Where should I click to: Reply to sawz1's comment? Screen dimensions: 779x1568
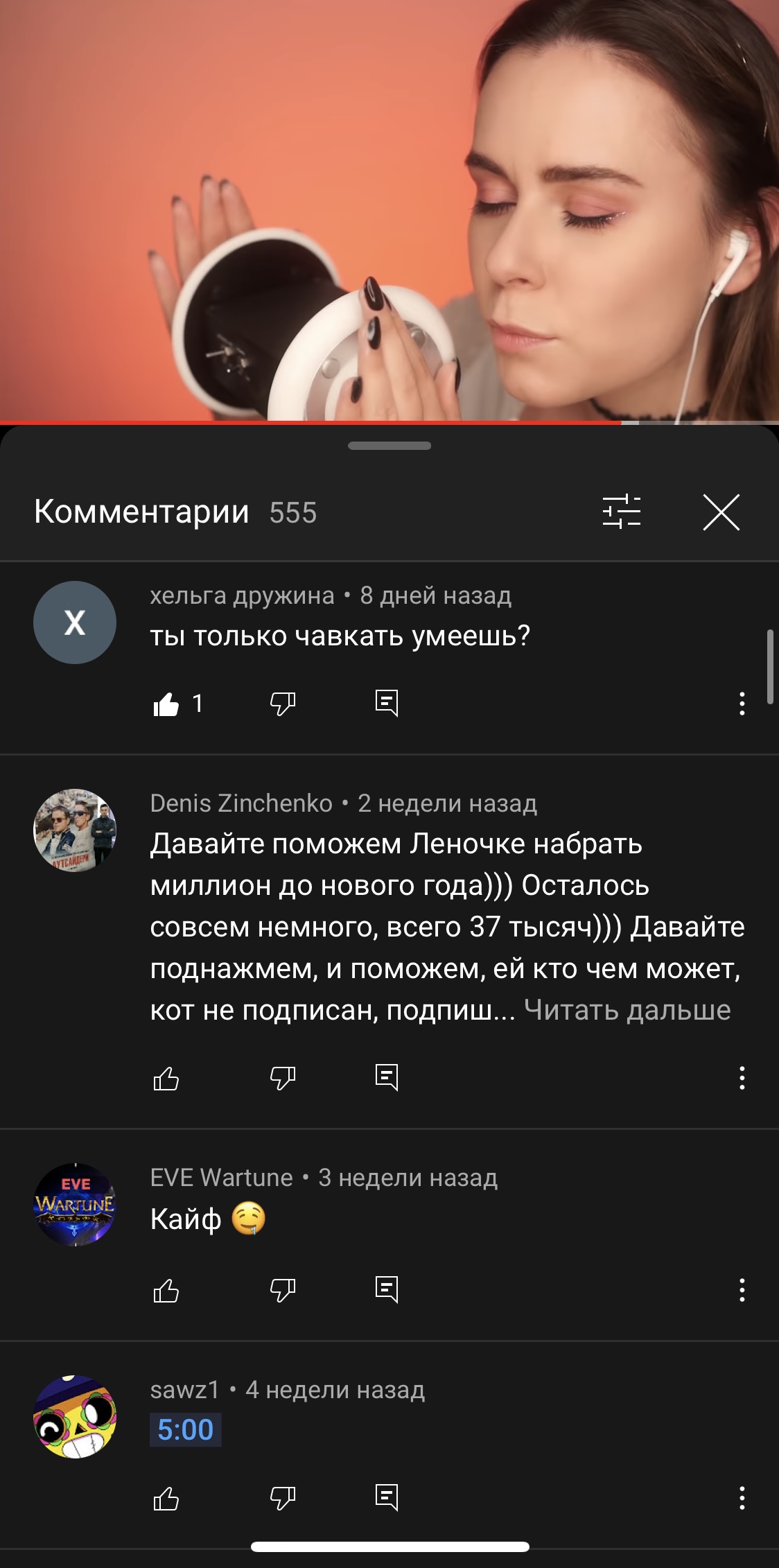click(x=386, y=1498)
